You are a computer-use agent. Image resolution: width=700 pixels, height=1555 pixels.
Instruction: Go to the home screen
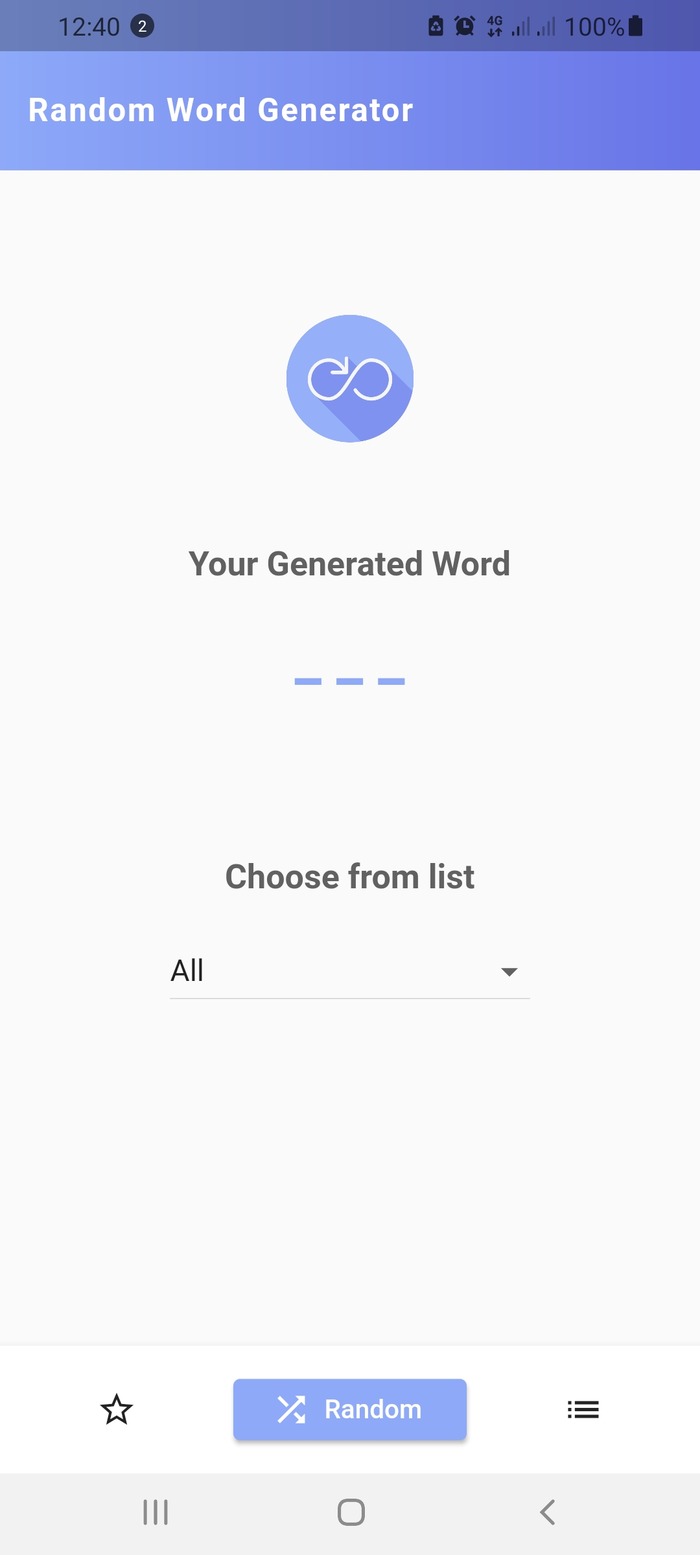click(351, 1512)
